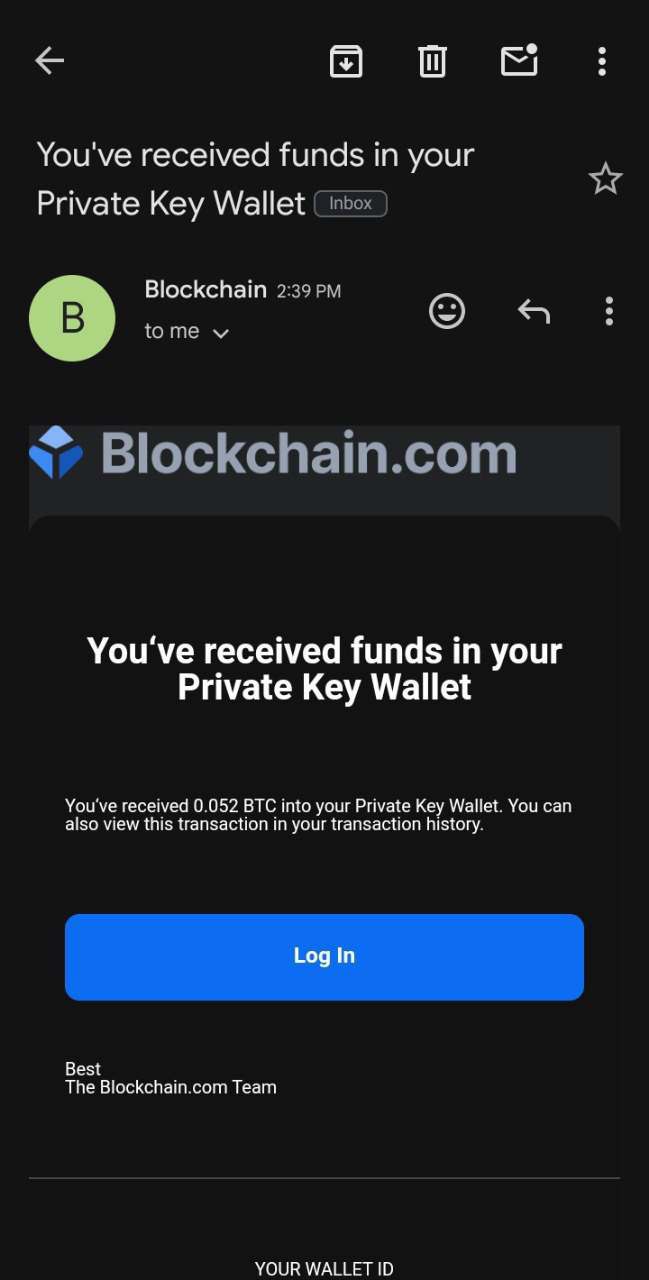Viewport: 649px width, 1280px height.
Task: Reply to the Blockchain message
Action: (534, 311)
